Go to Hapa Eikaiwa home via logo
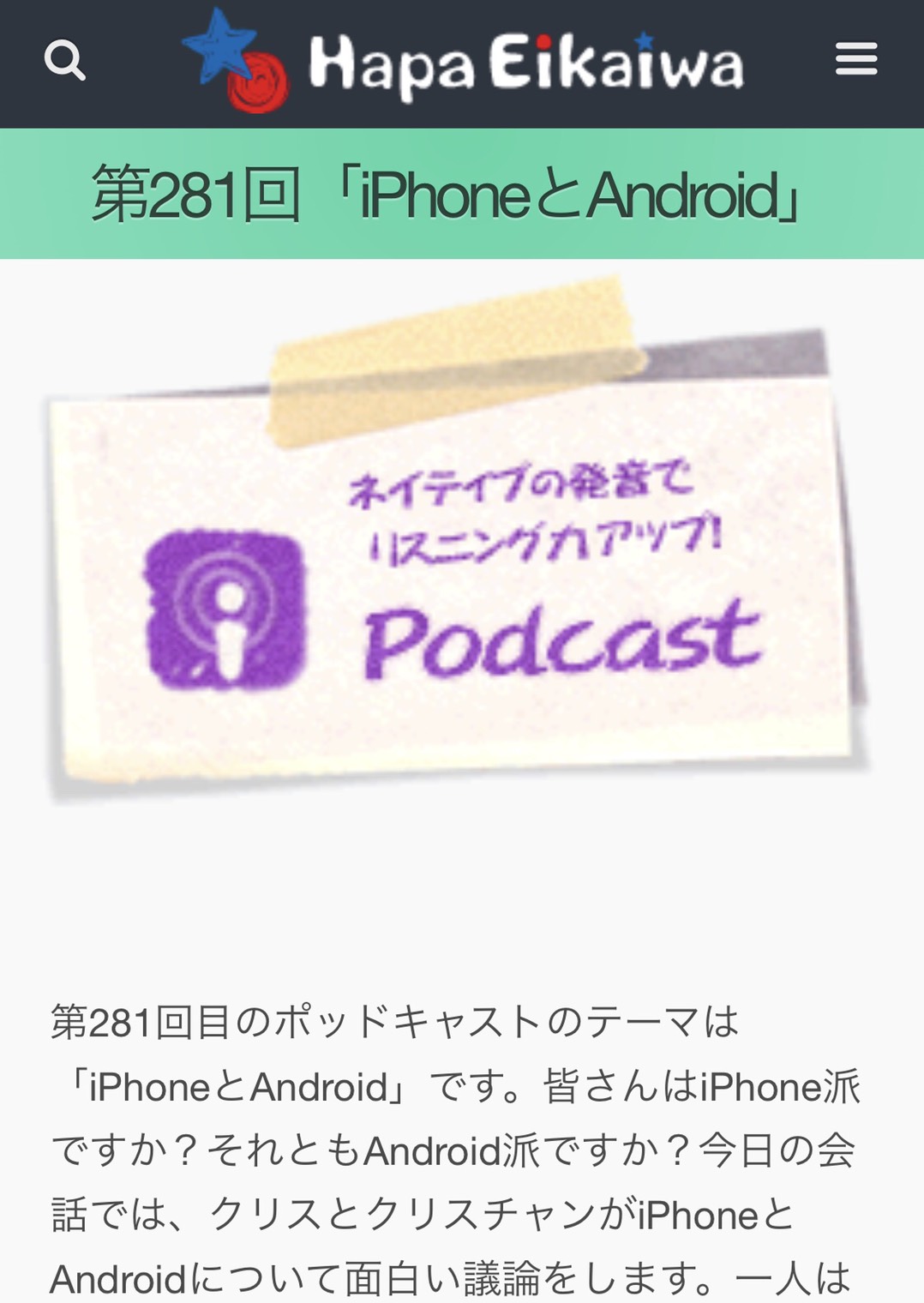This screenshot has width=924, height=1303. (463, 62)
